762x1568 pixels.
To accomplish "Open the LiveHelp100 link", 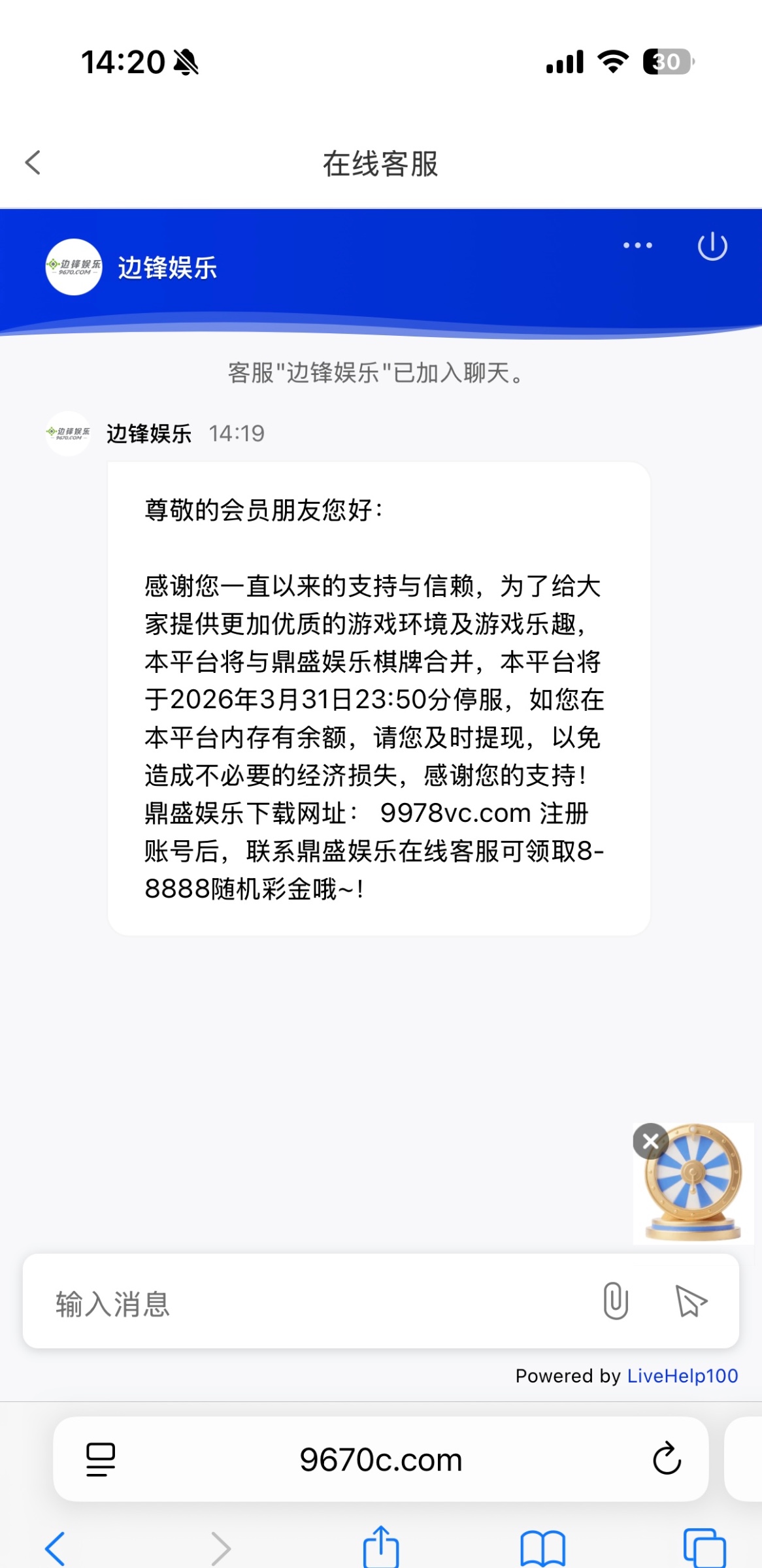I will pyautogui.click(x=682, y=1376).
